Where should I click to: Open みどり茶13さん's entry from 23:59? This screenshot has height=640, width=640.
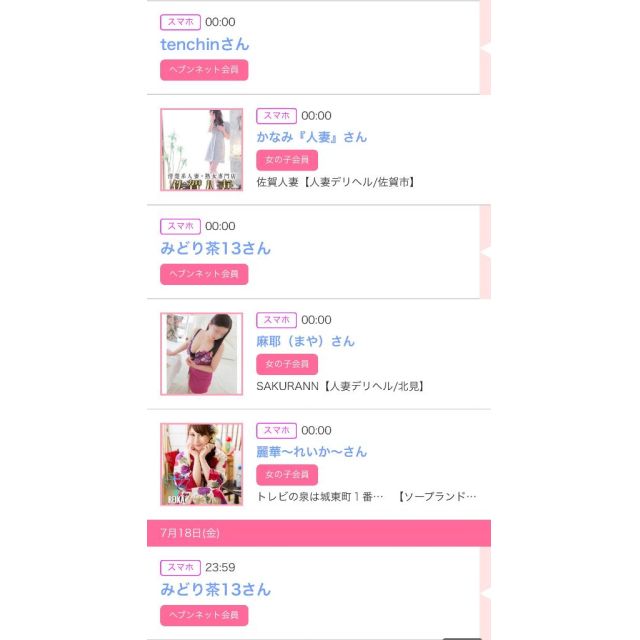coord(215,589)
